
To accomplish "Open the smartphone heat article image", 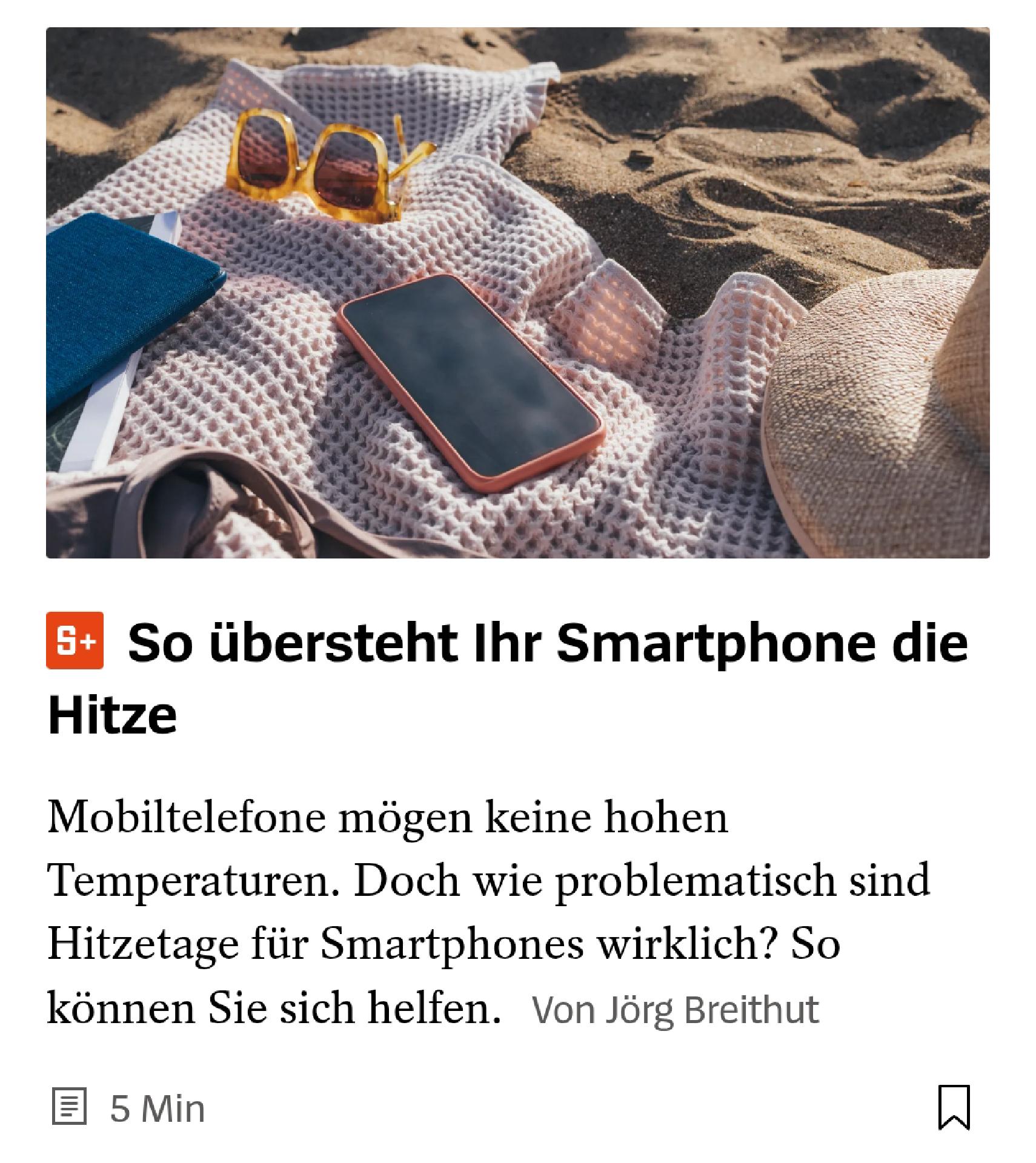I will 517,293.
